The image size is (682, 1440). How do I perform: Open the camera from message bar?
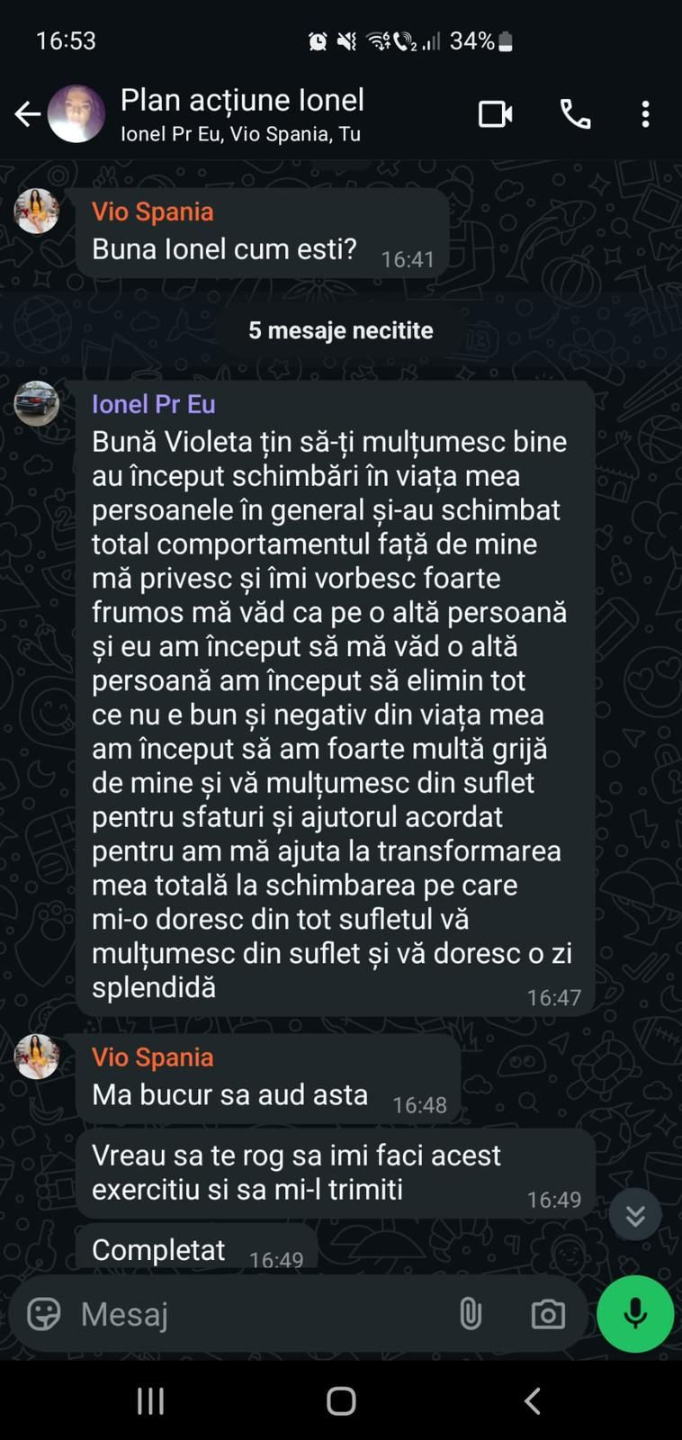547,1313
